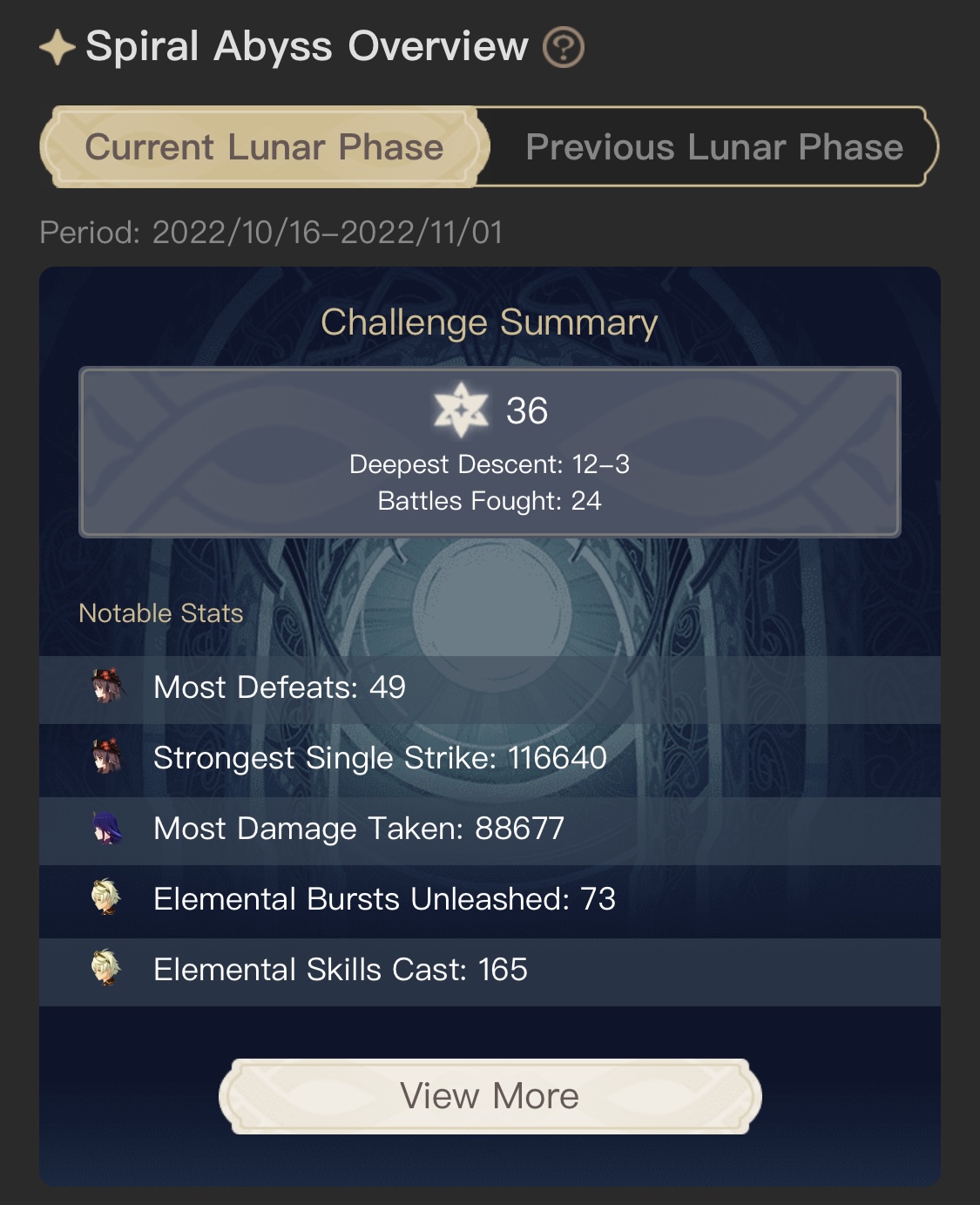Select the Current Lunar Phase tab

click(x=264, y=147)
